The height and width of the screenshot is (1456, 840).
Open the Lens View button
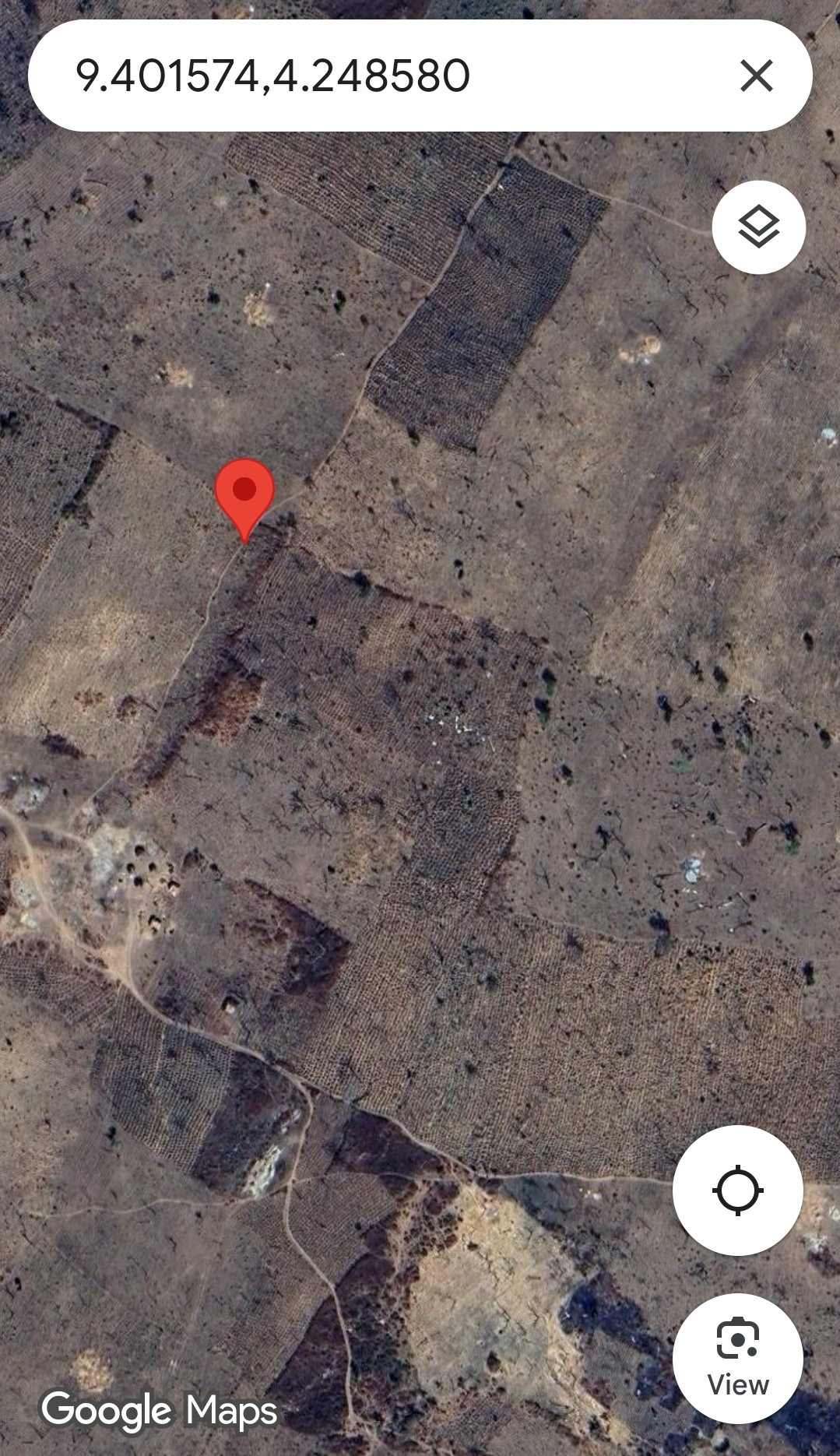pos(737,1358)
